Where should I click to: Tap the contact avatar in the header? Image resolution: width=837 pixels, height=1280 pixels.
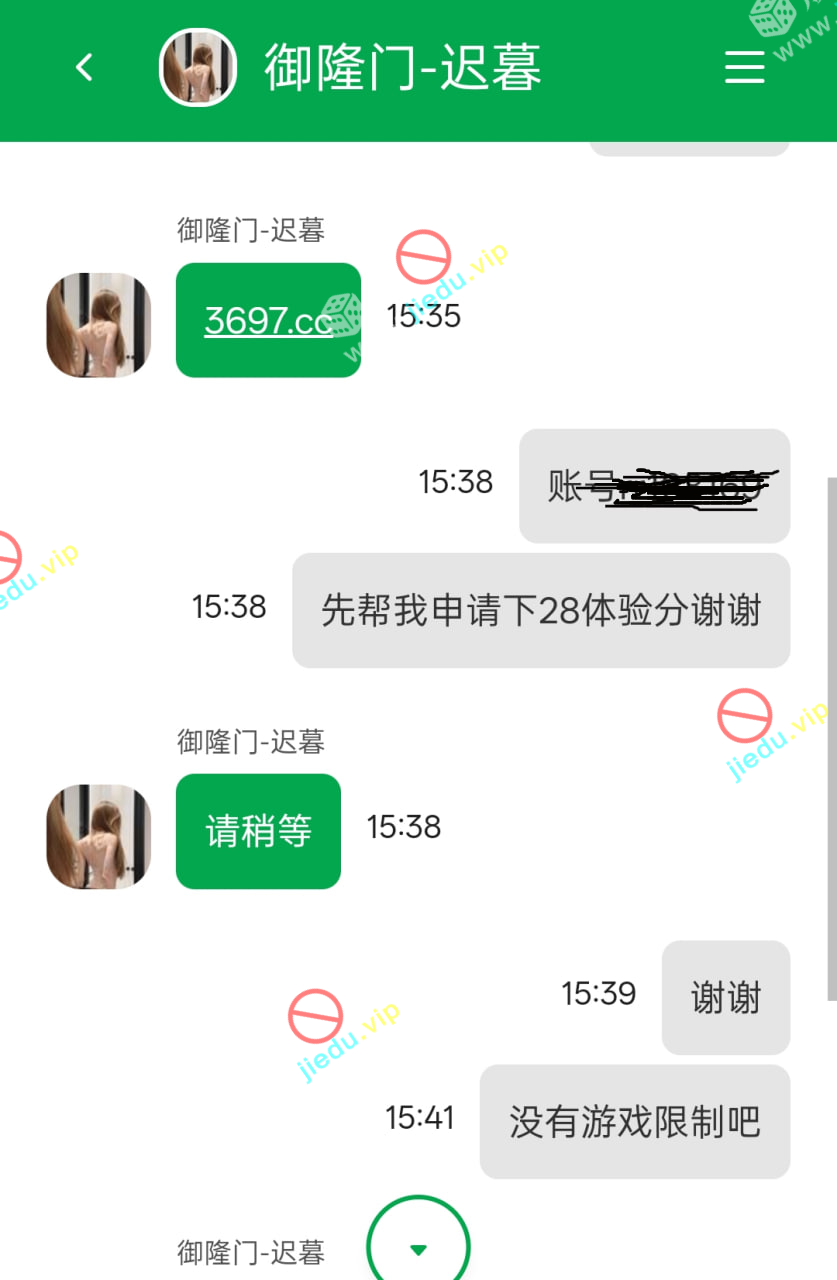(198, 67)
